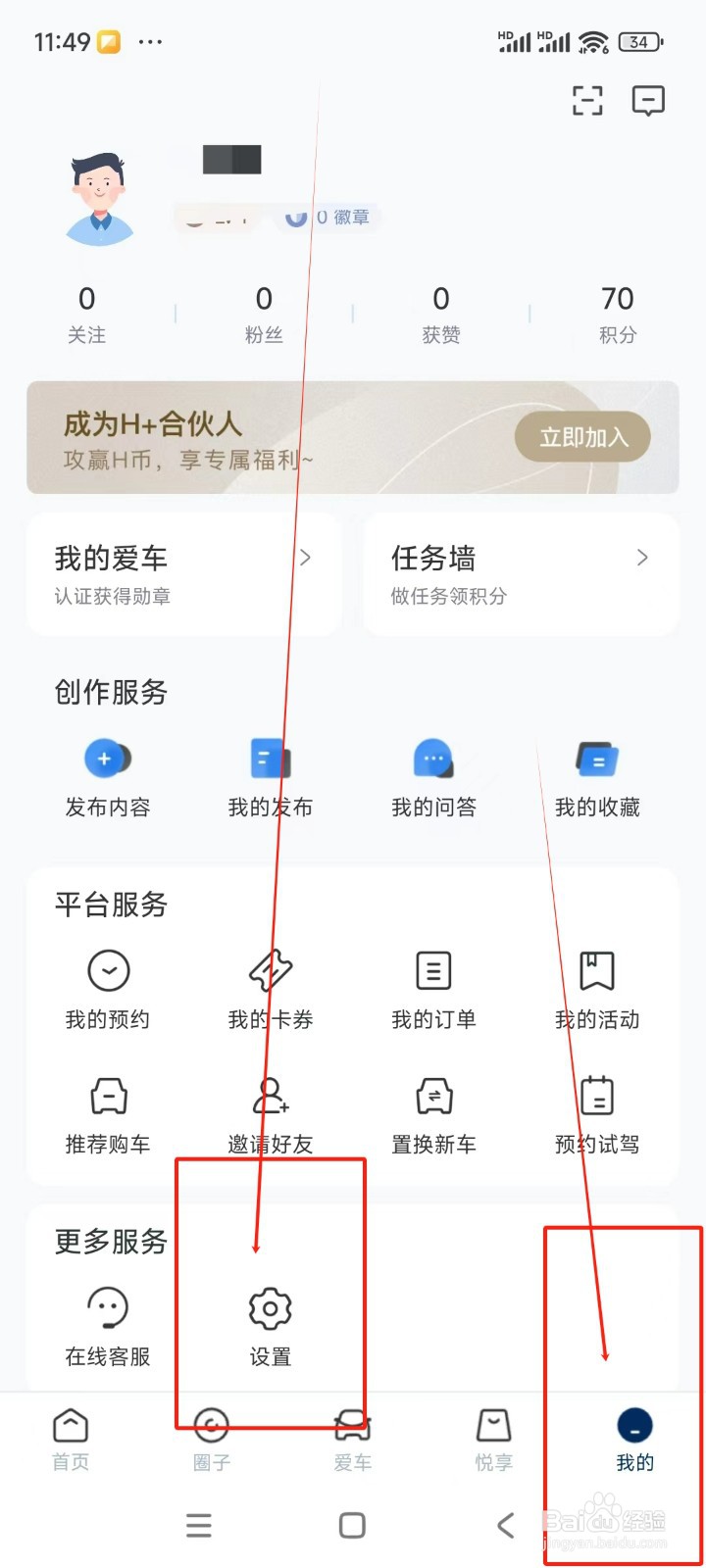The width and height of the screenshot is (706, 1568).
Task: View your 粉丝 followers list
Action: point(264,312)
